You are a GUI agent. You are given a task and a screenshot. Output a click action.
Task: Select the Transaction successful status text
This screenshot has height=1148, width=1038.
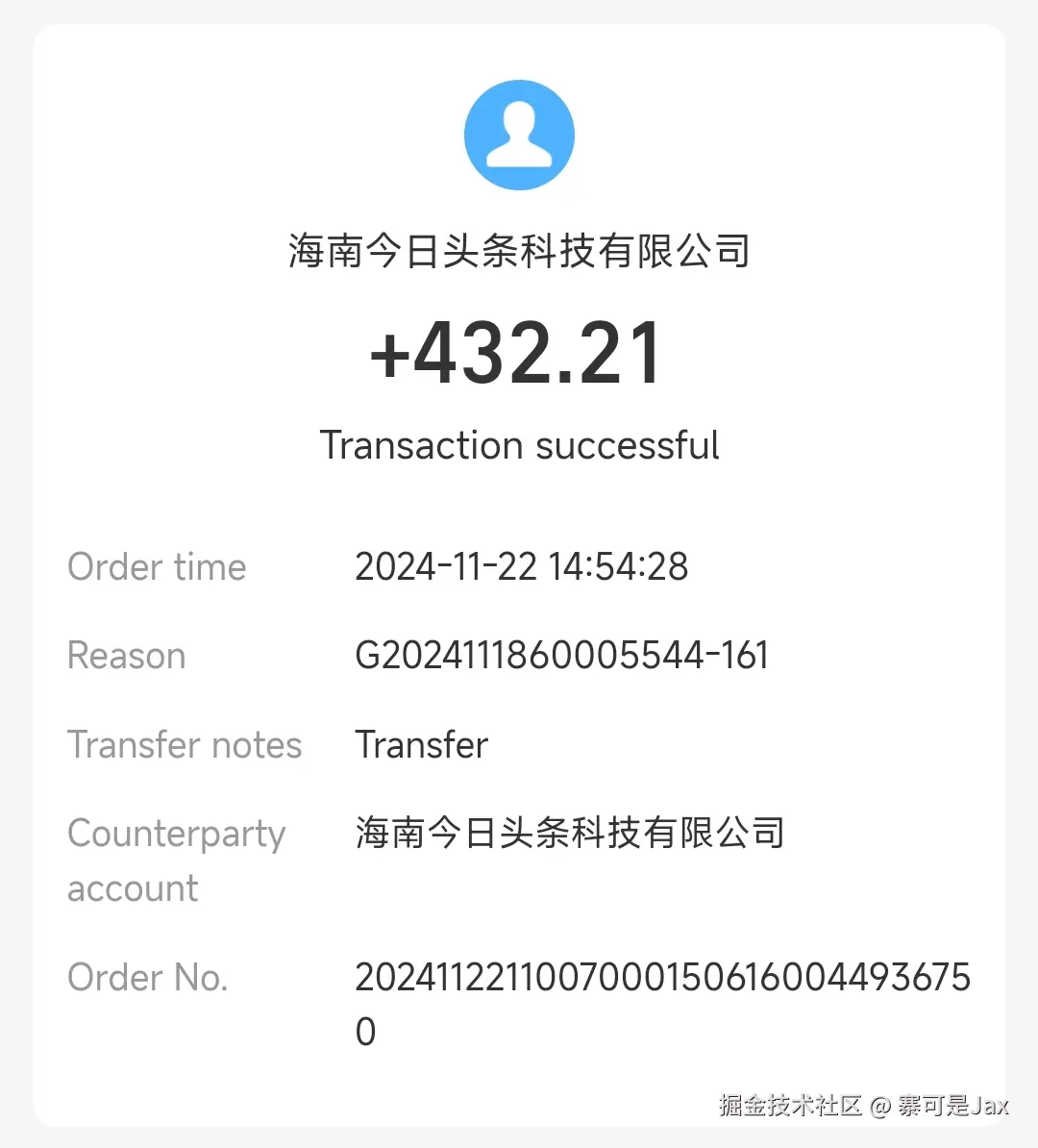pos(519,444)
